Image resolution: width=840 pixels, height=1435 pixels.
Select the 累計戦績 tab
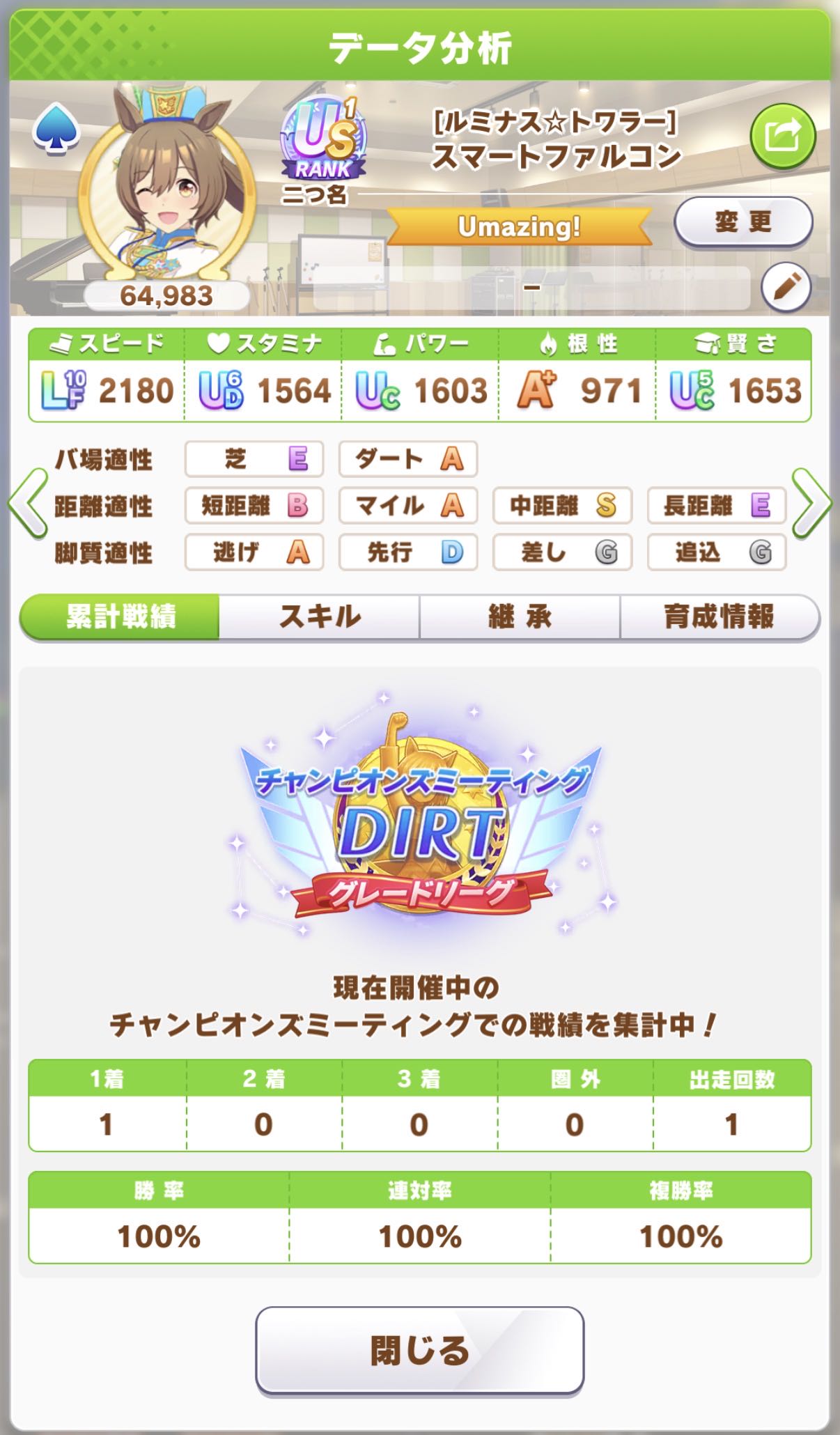coord(120,616)
